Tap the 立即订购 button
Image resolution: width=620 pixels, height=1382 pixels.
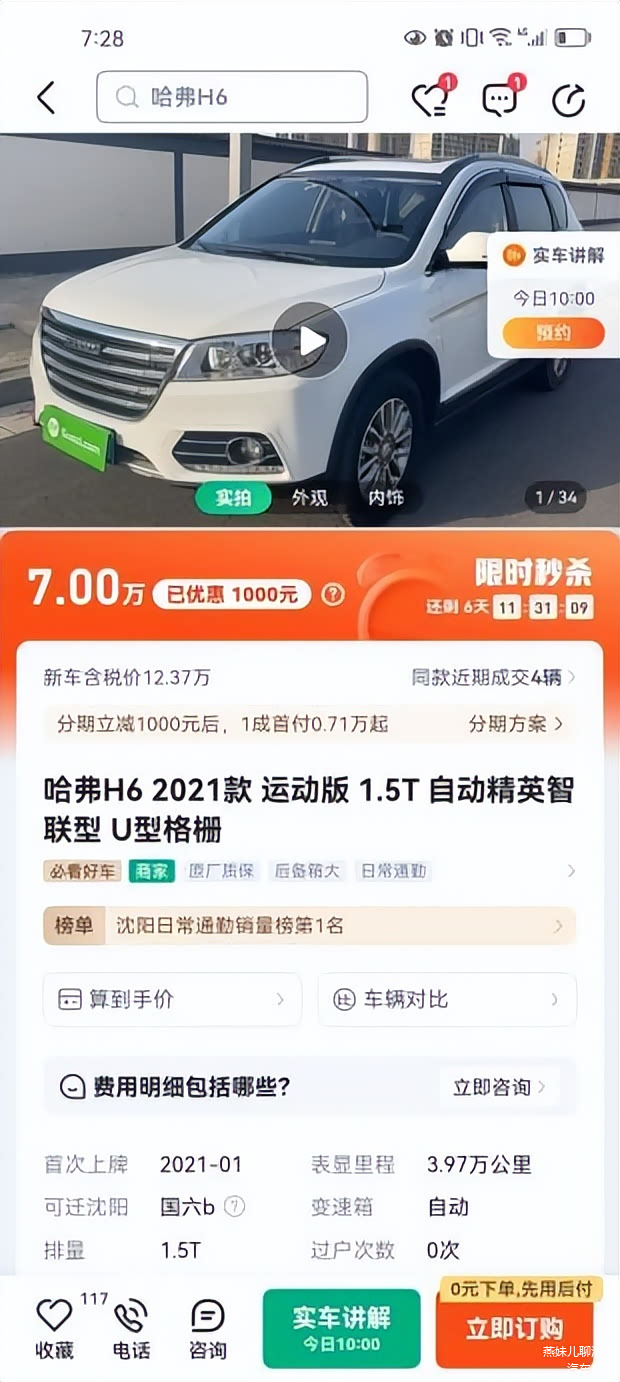pyautogui.click(x=514, y=1329)
